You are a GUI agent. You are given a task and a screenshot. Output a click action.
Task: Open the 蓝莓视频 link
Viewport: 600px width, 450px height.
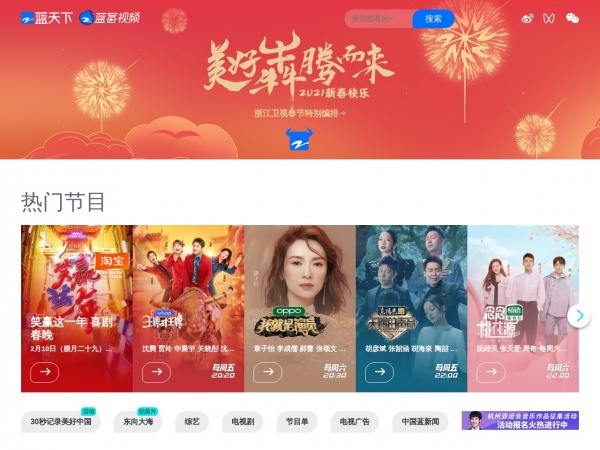click(110, 17)
